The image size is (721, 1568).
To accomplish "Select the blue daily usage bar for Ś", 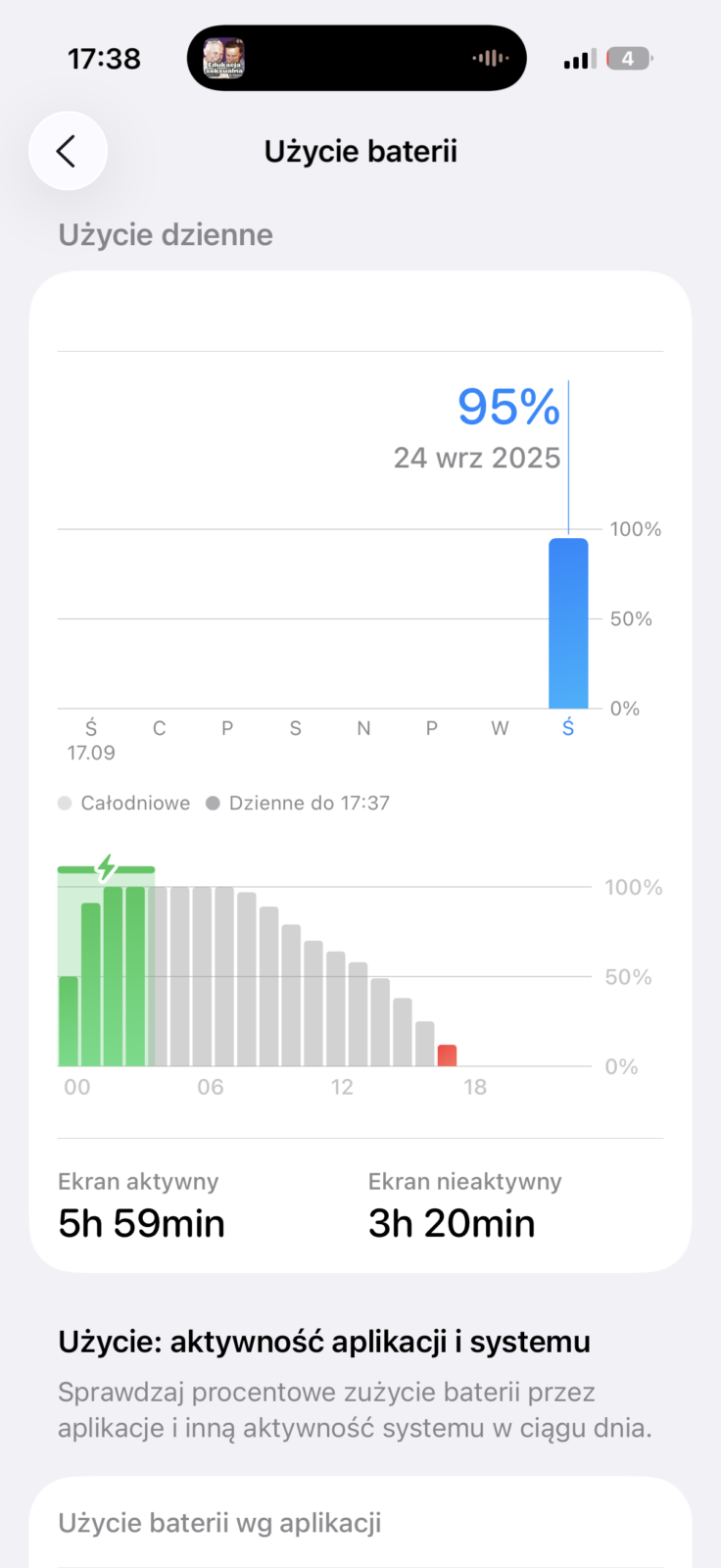I will [568, 623].
